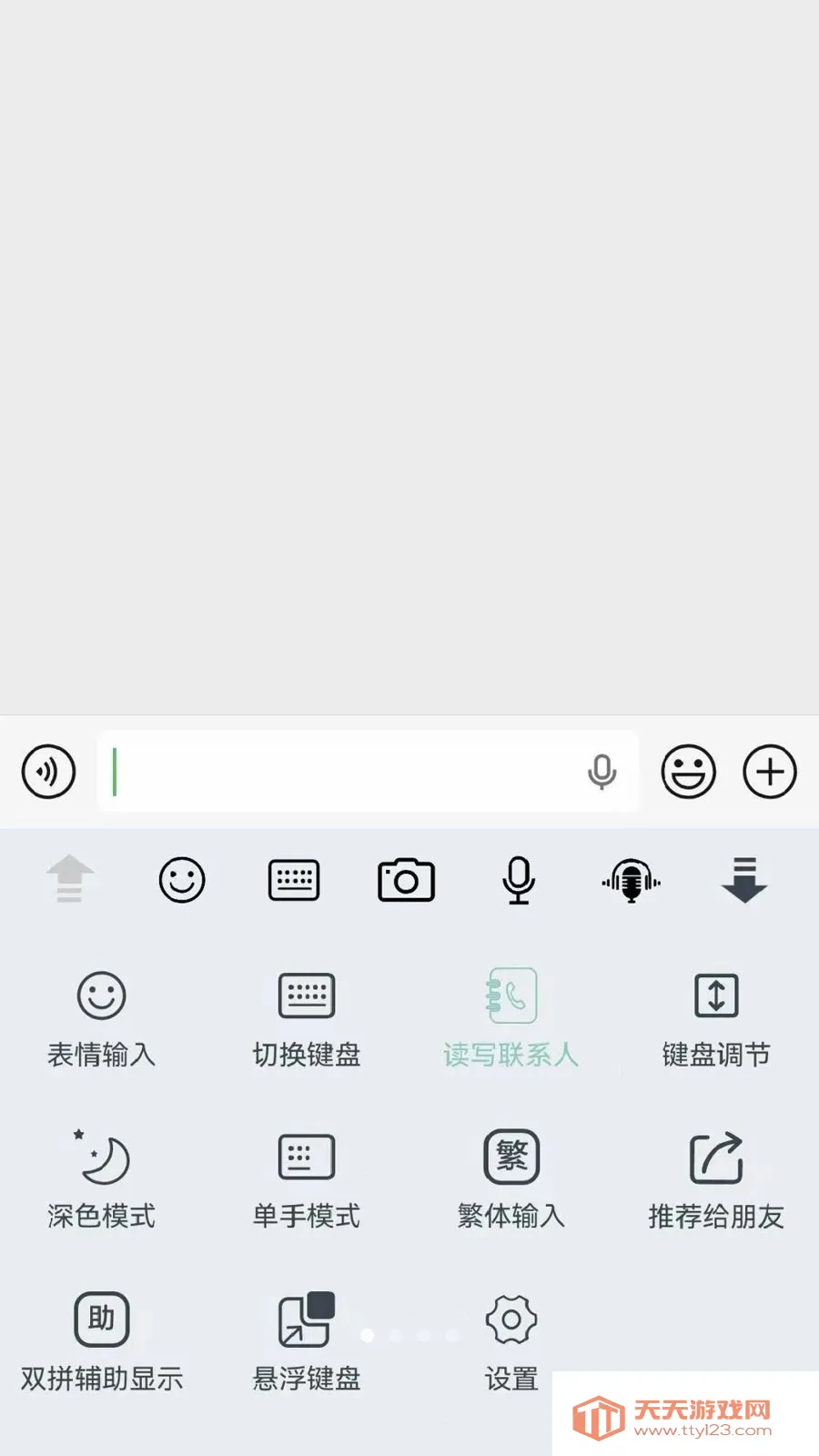
Task: Select the camera icon in the keyboard toolbar
Action: tap(406, 879)
